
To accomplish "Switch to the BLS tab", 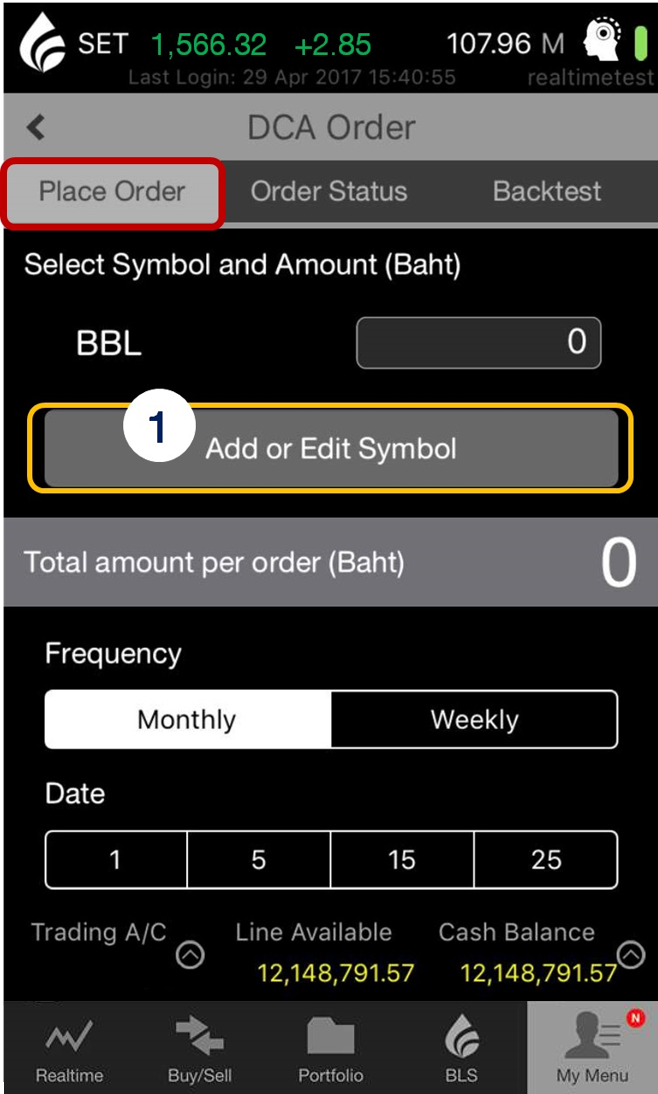I will (461, 1049).
